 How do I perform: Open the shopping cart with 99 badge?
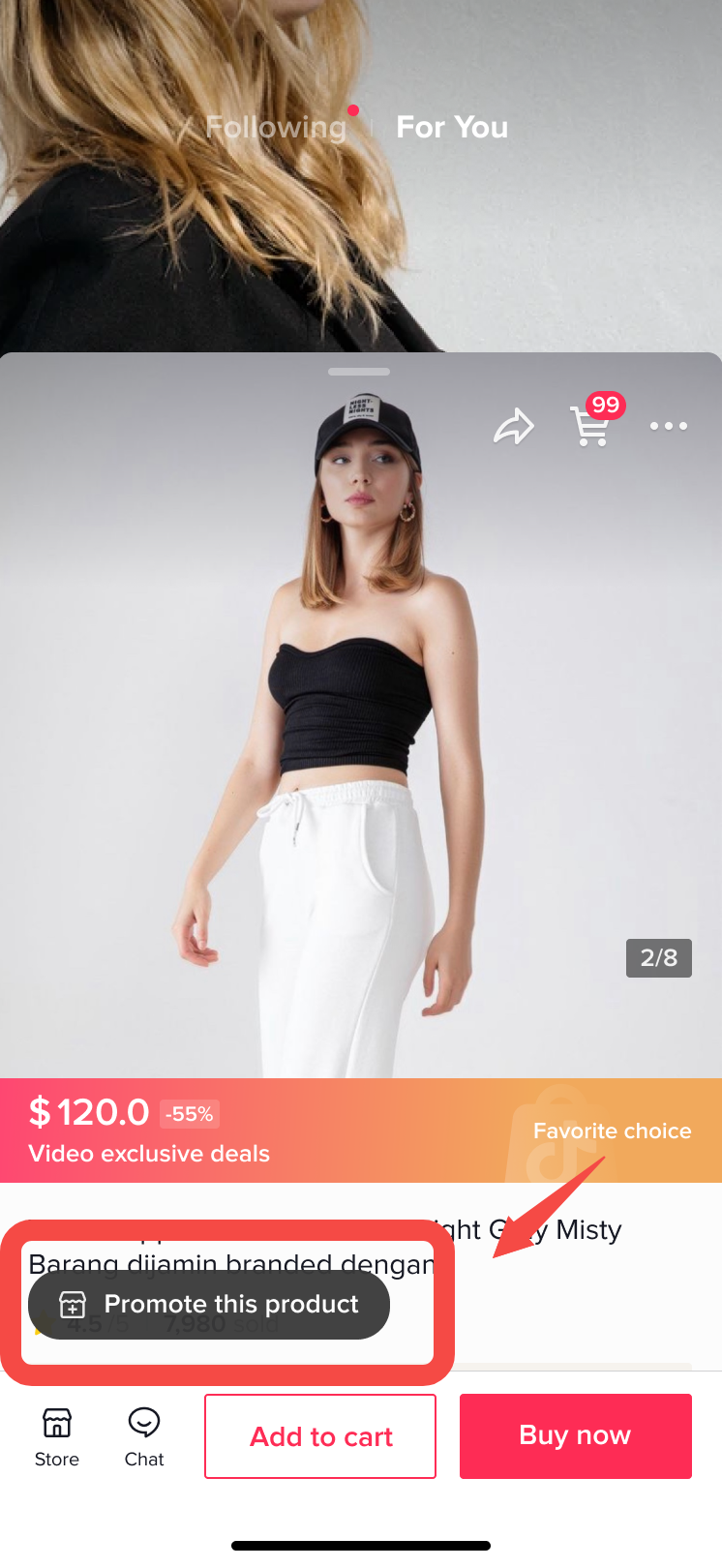click(590, 426)
